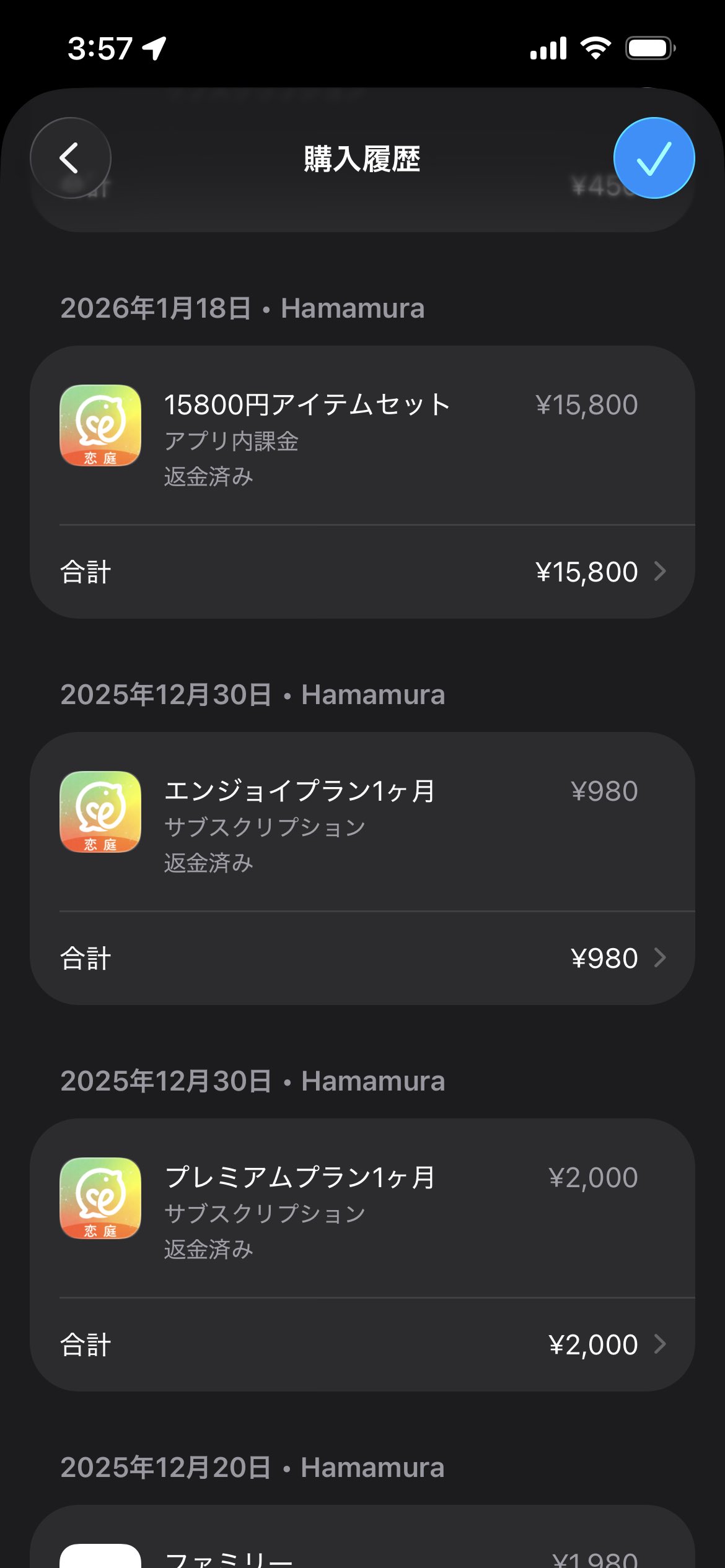Screen dimensions: 725x1568
Task: Select the エンジョイプラン1ヶ月 subscription item
Action: [x=362, y=823]
